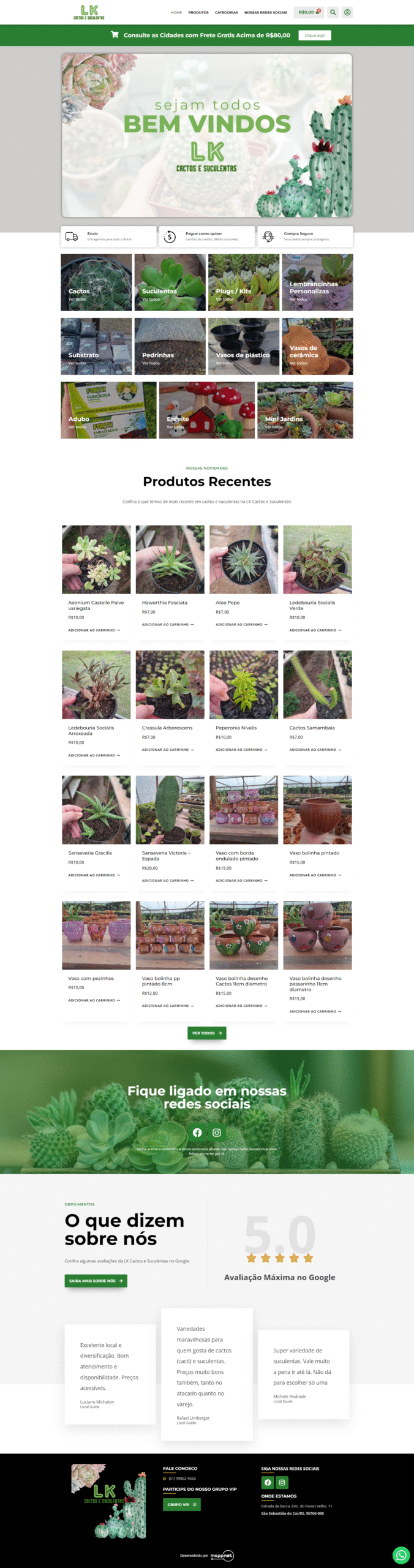Open the user account icon
The image size is (414, 1568).
347,12
